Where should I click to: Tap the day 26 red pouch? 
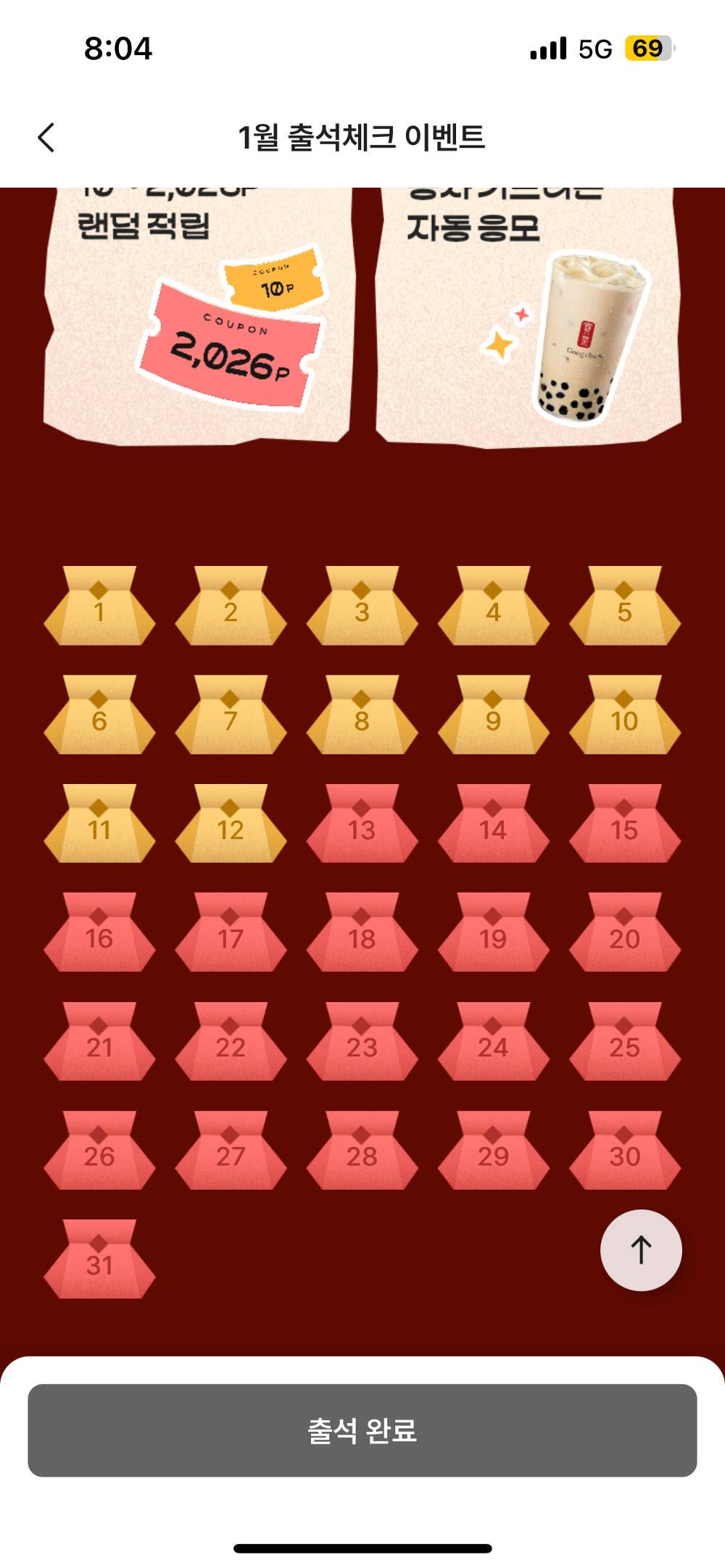[x=99, y=1151]
